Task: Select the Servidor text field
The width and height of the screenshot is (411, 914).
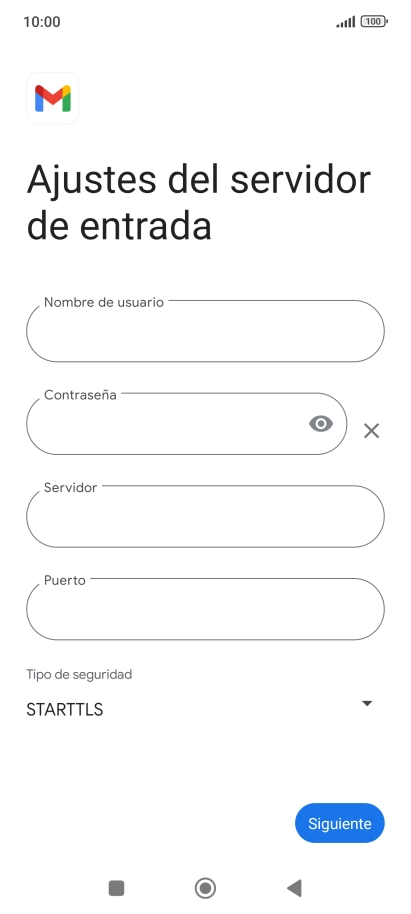Action: (x=205, y=516)
